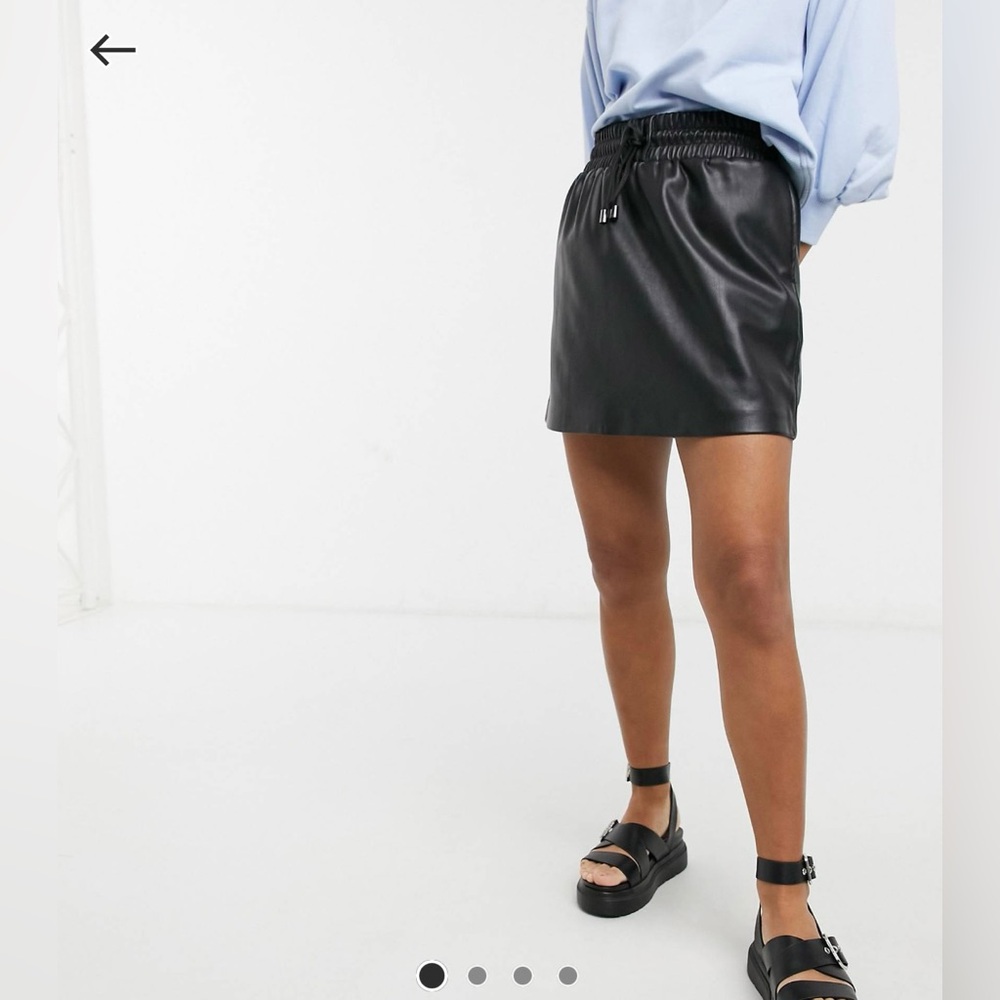
Task: Jump to the fourth image dot
Action: 568,975
